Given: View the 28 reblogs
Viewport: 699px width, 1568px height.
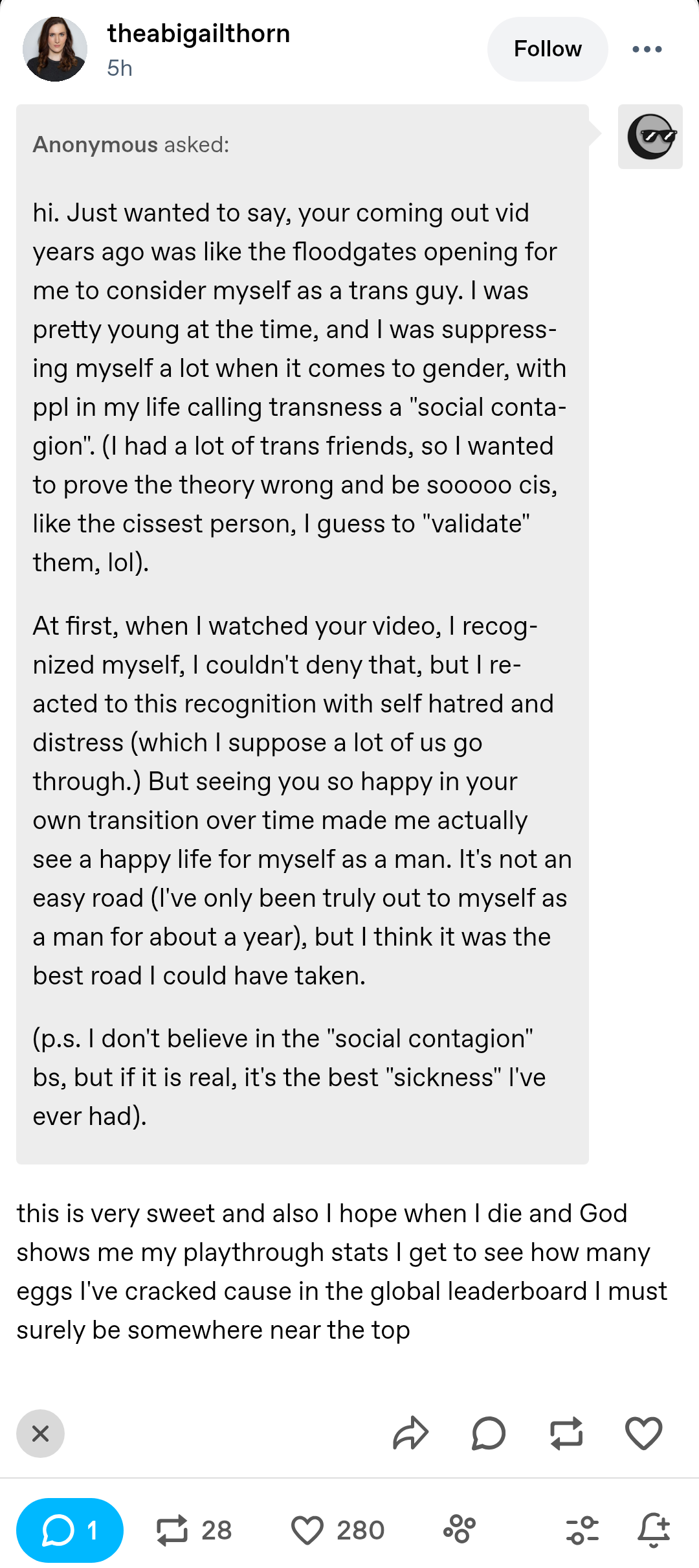Looking at the screenshot, I should 194,1530.
